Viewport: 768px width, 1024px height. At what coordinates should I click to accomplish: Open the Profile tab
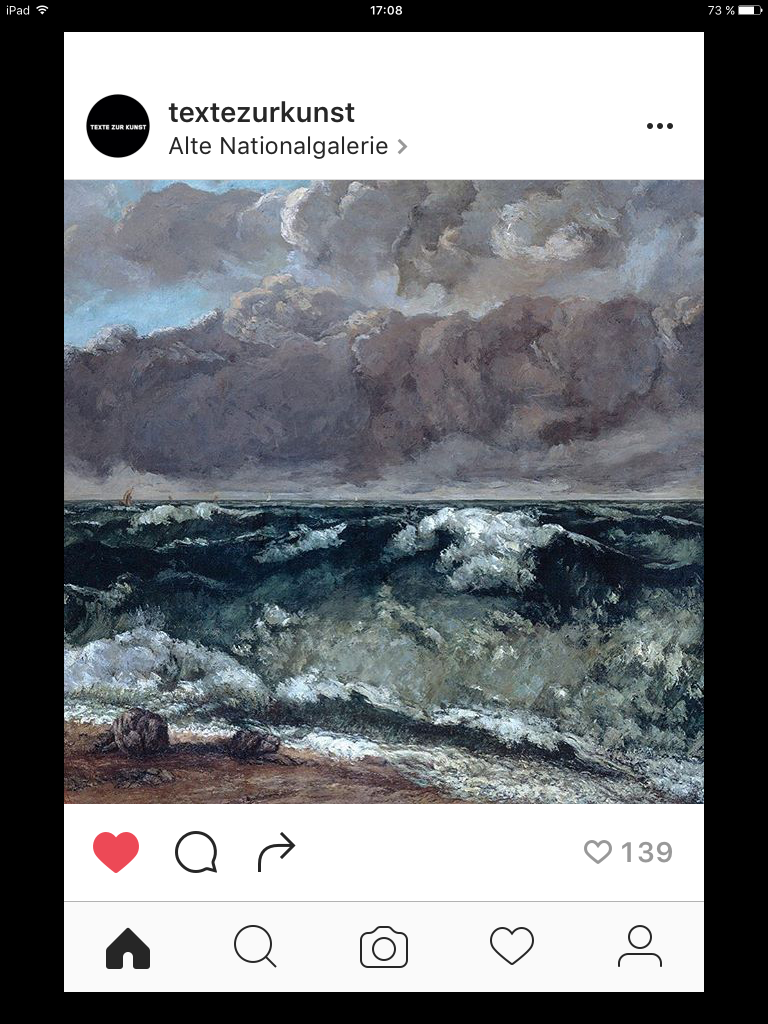639,946
